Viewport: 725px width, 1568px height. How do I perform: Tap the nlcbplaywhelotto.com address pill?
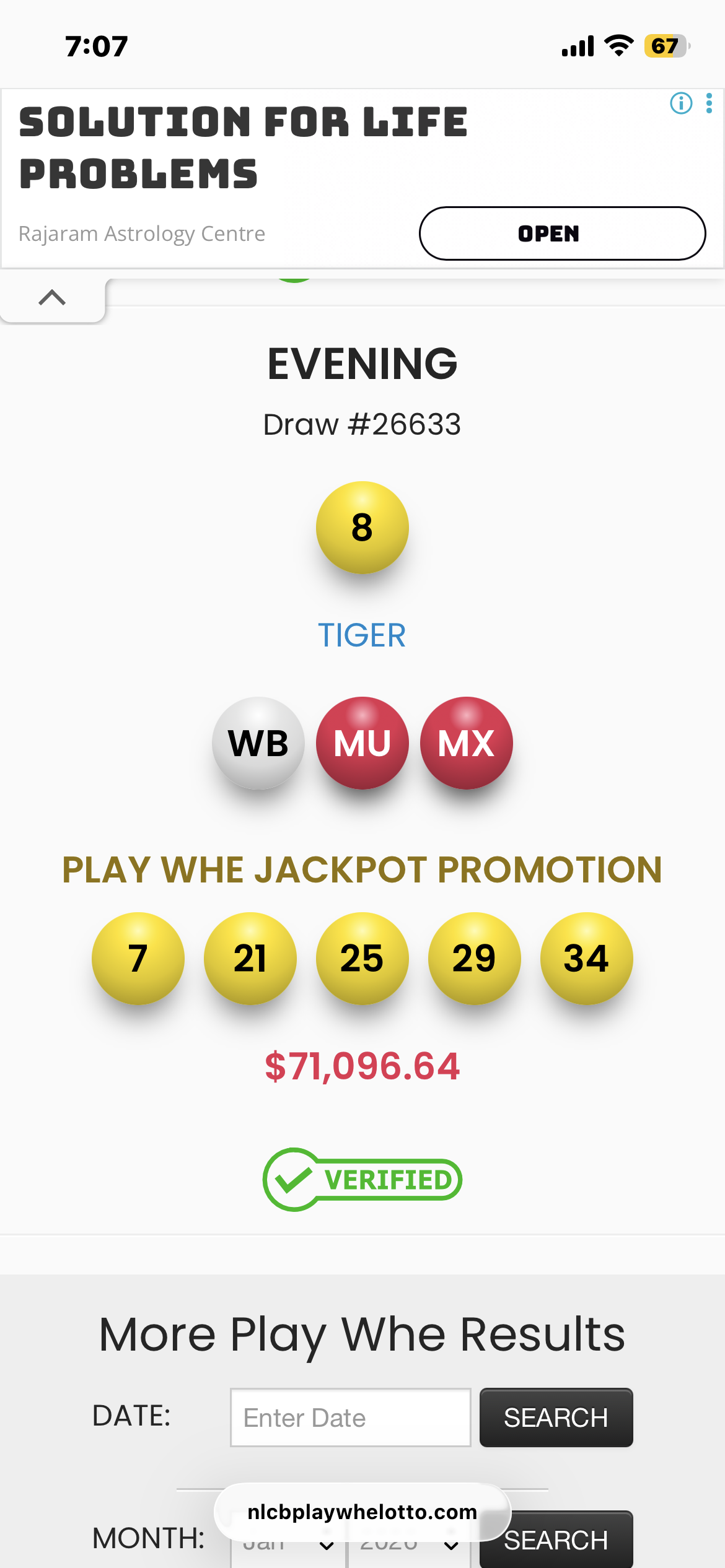362,1512
